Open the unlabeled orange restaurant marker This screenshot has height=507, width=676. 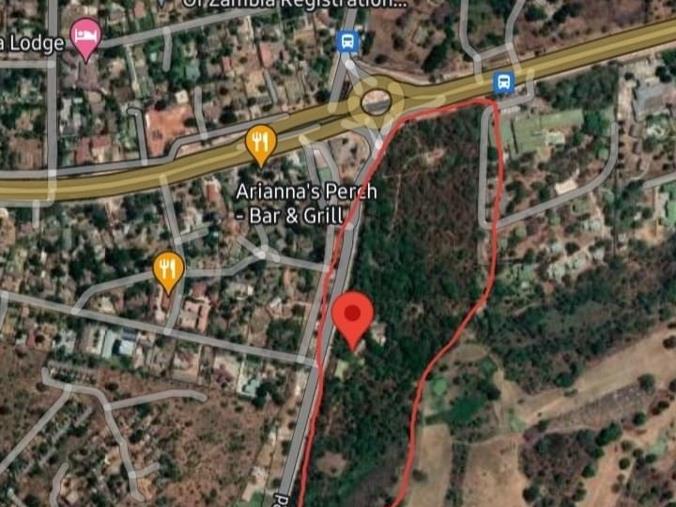168,269
